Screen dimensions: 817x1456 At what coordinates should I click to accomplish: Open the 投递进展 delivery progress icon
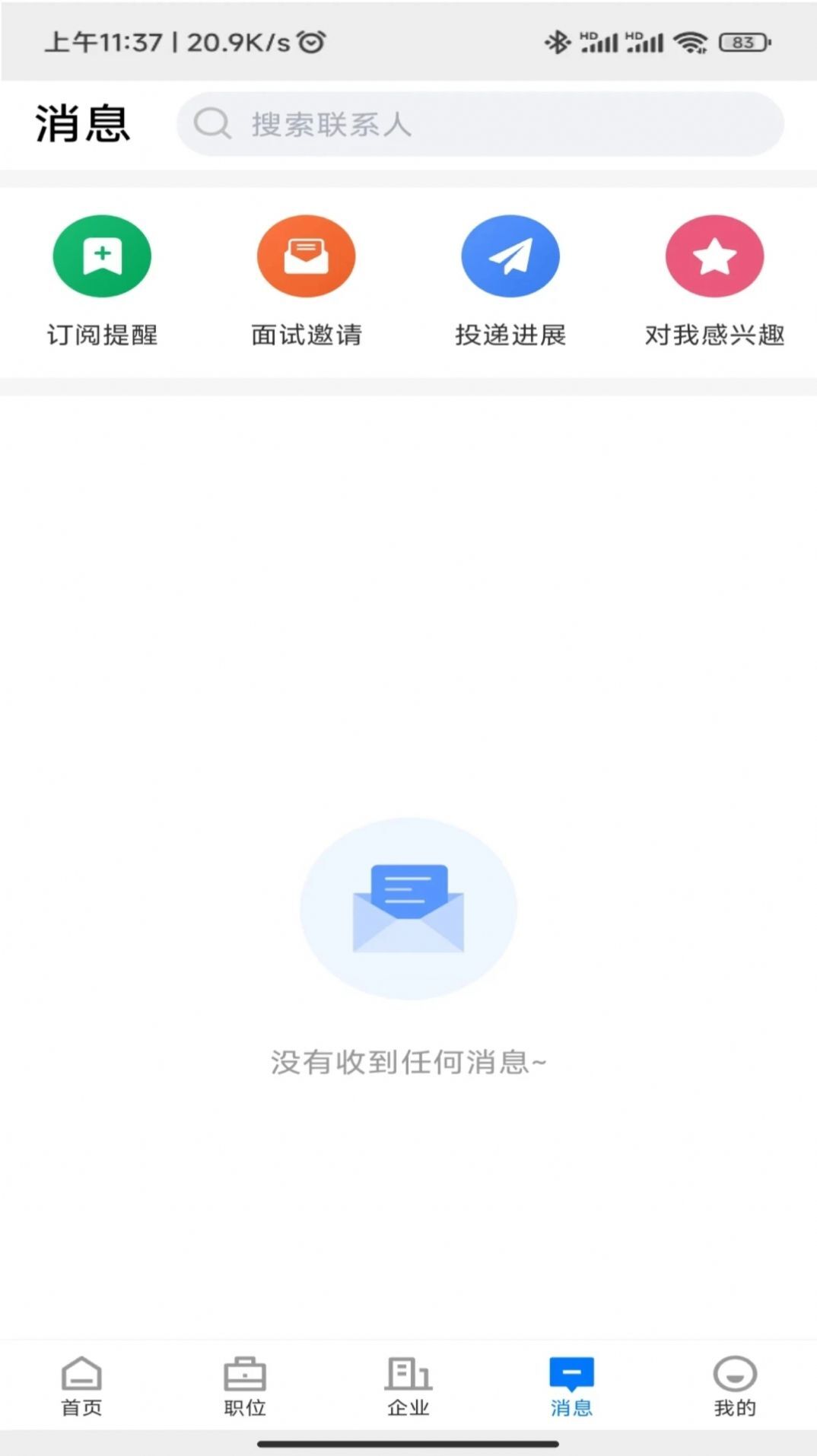coord(510,256)
